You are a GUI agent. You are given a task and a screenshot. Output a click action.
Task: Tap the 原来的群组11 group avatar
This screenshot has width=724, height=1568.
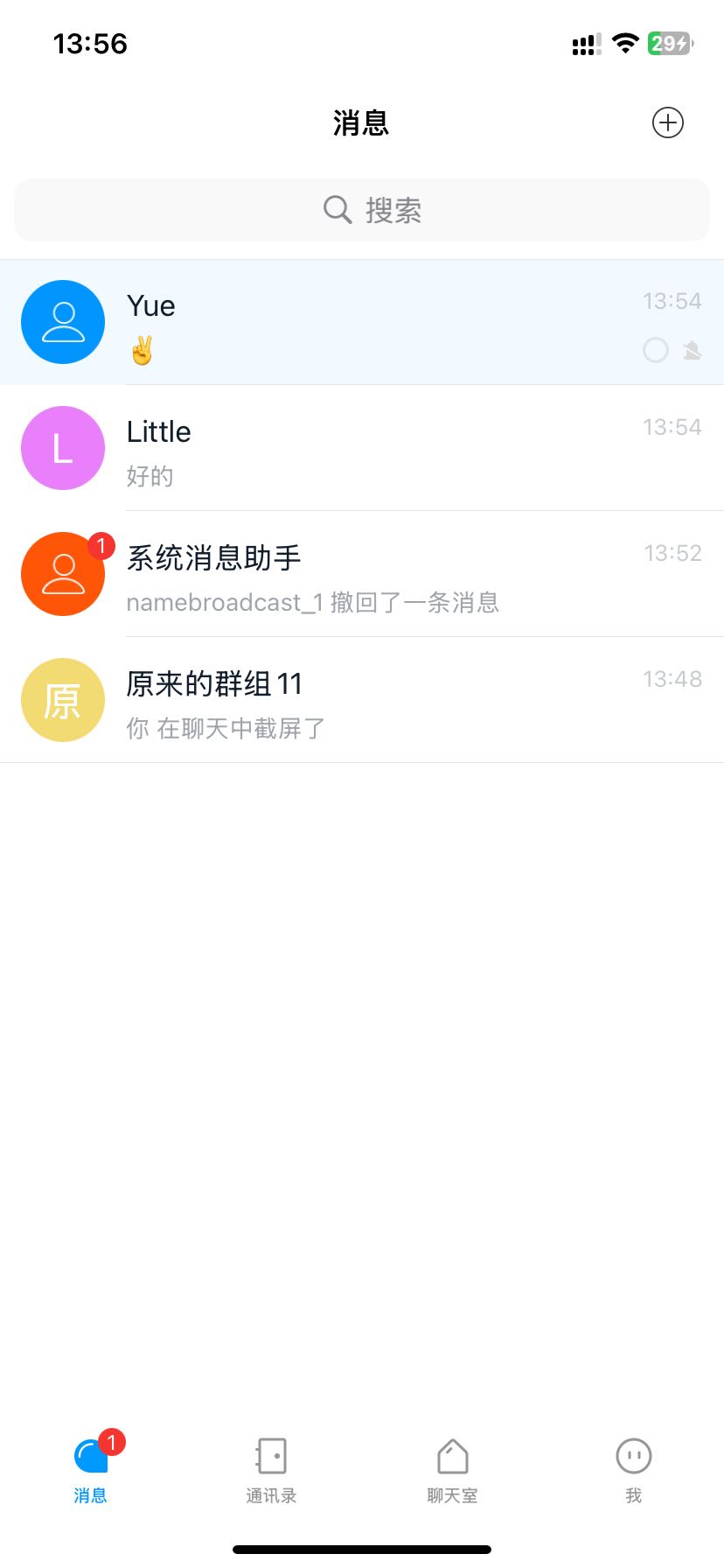[x=62, y=700]
